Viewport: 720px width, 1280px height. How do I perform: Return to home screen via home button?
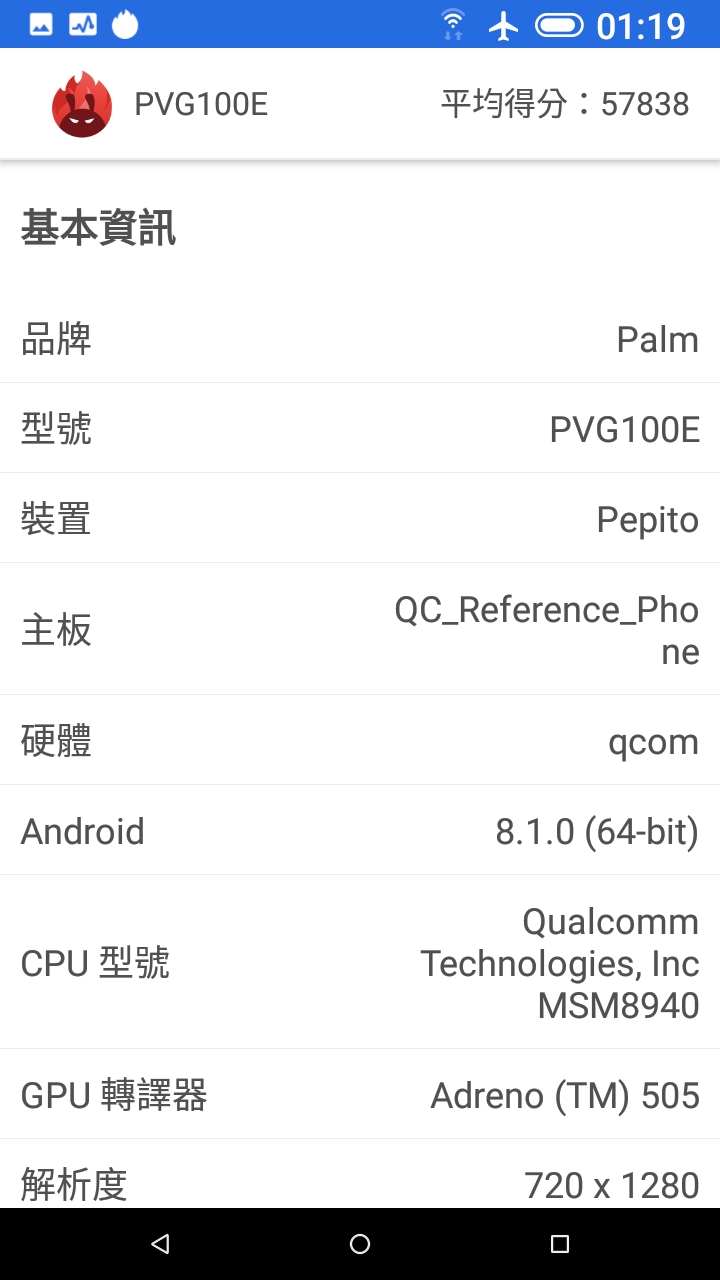[360, 1244]
